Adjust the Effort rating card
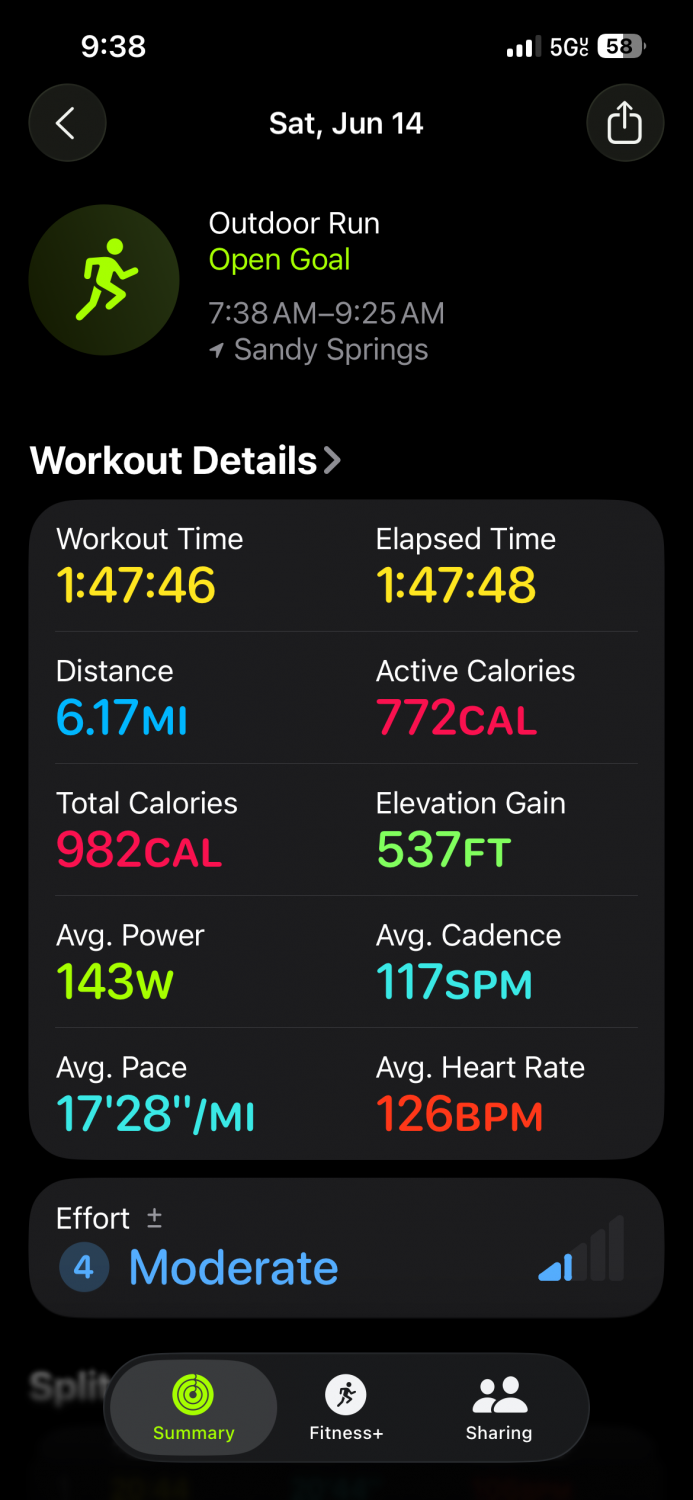 (346, 1248)
